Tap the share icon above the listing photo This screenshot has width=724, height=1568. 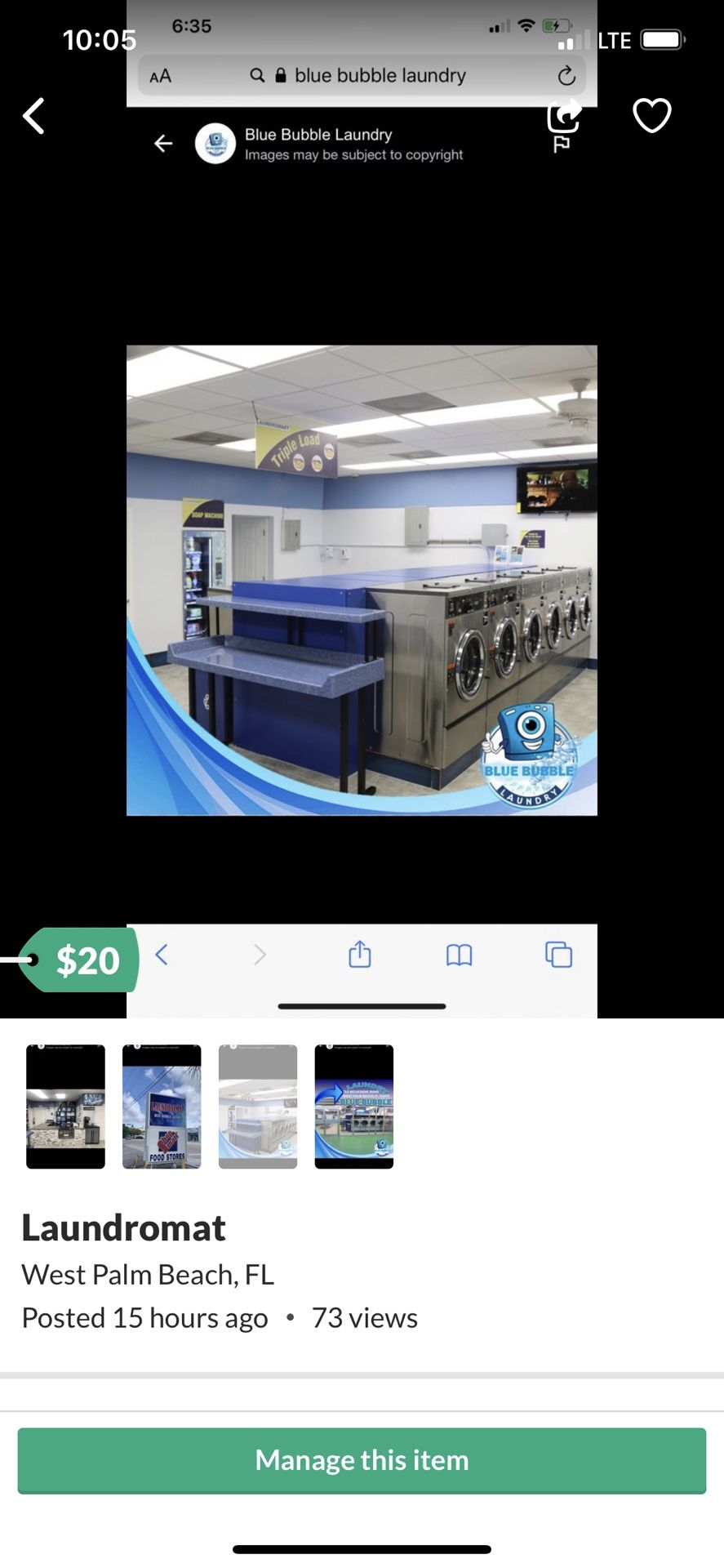coord(563,115)
